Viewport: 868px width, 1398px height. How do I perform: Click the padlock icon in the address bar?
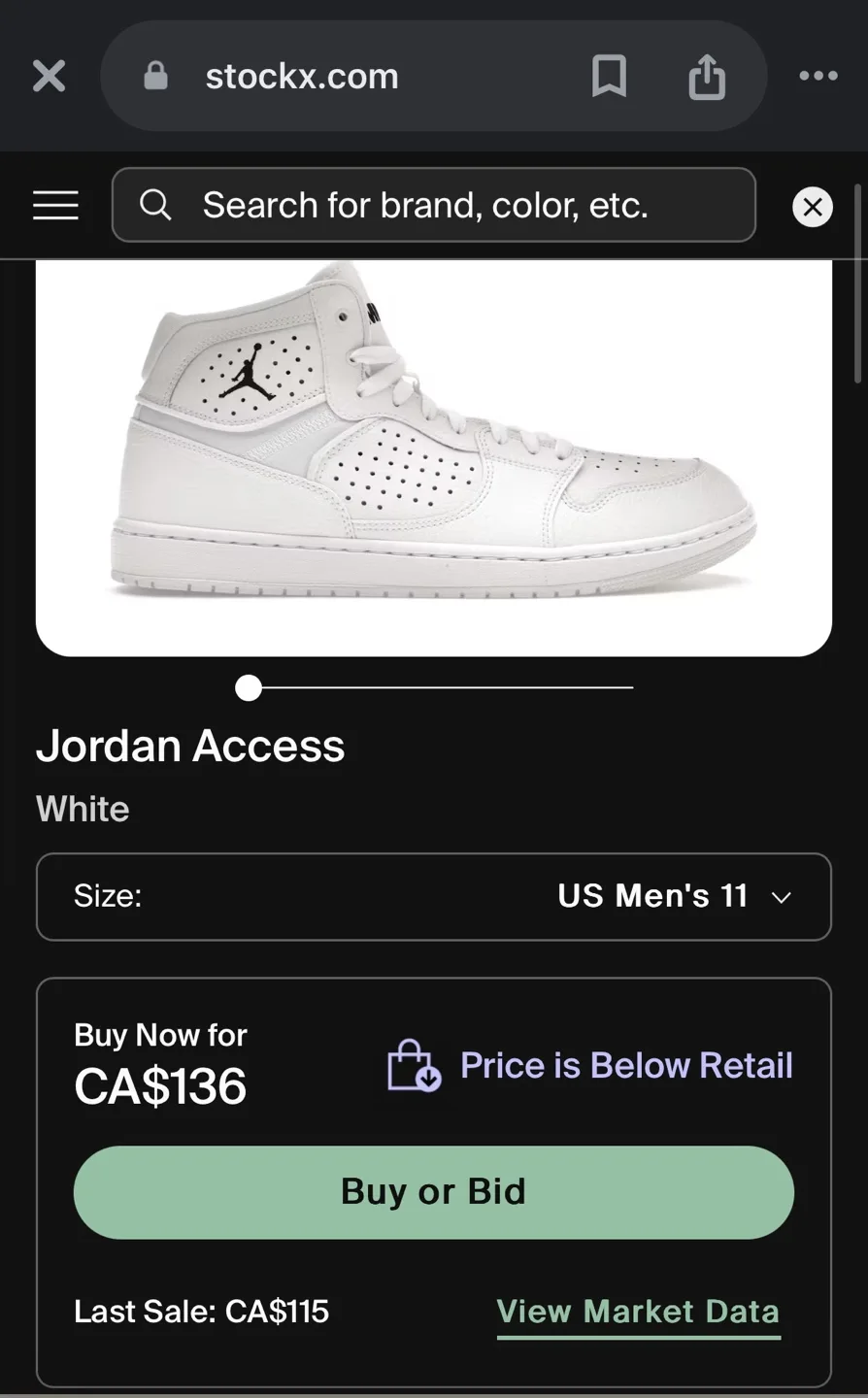point(154,76)
